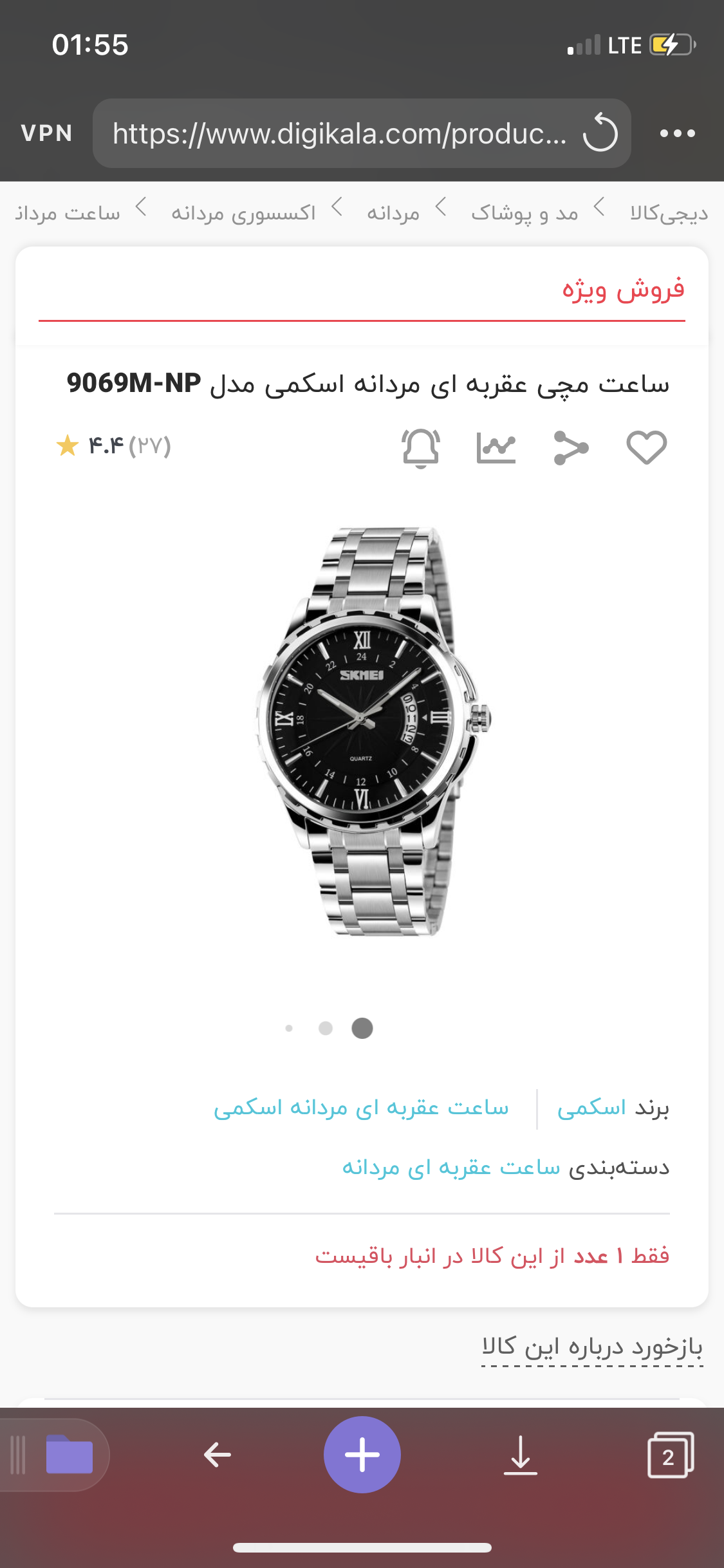Show the two open tabs

pyautogui.click(x=669, y=1455)
